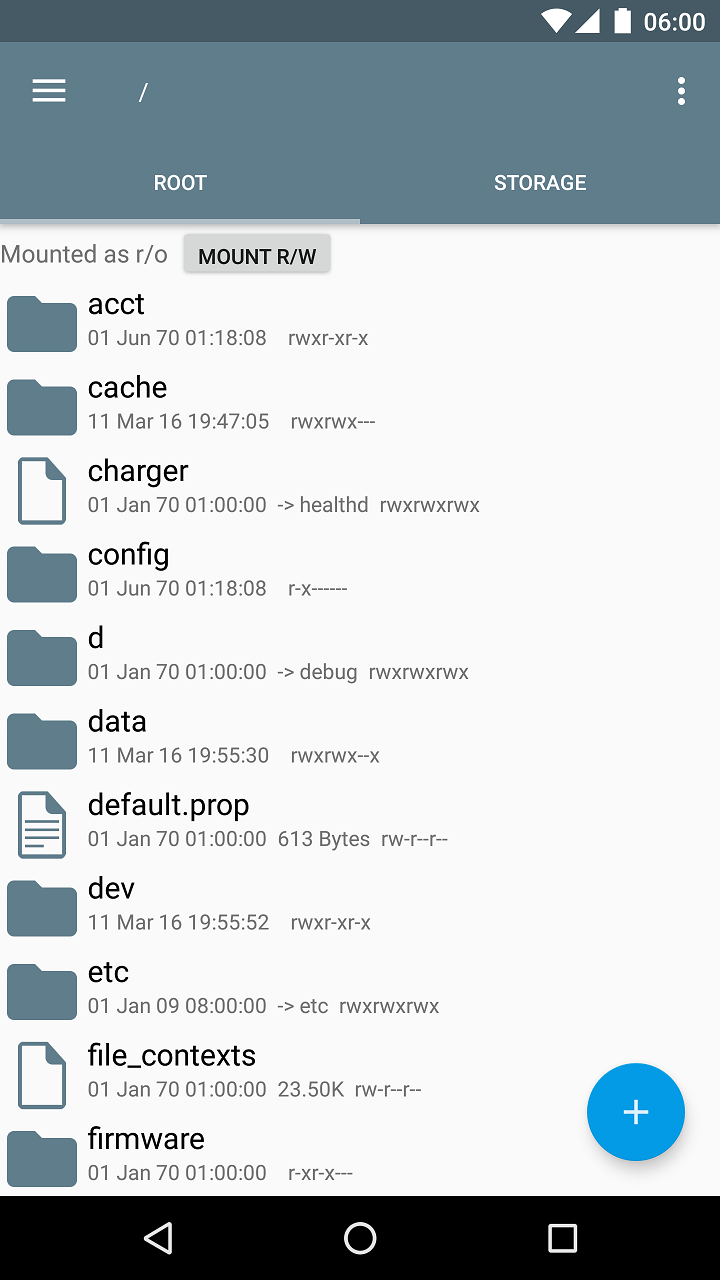The width and height of the screenshot is (720, 1280).
Task: Click the default.prop file icon
Action: (x=41, y=824)
